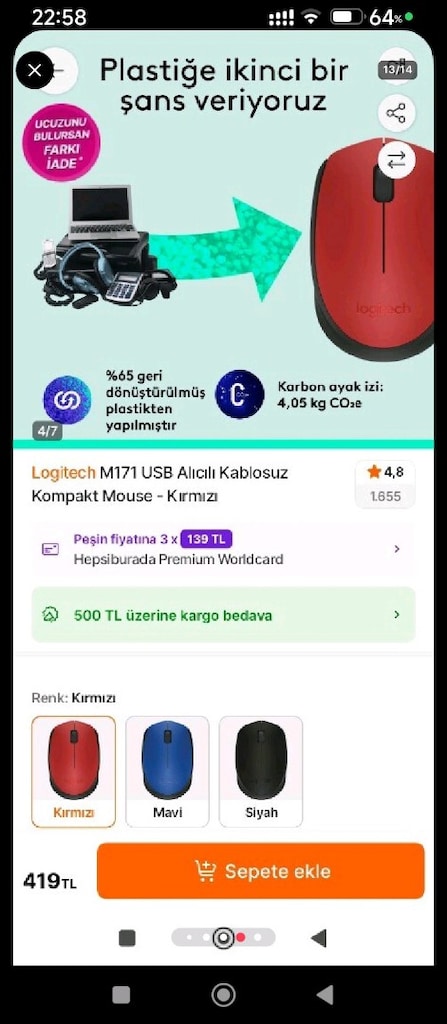Open the compare arrows icon

pyautogui.click(x=396, y=159)
